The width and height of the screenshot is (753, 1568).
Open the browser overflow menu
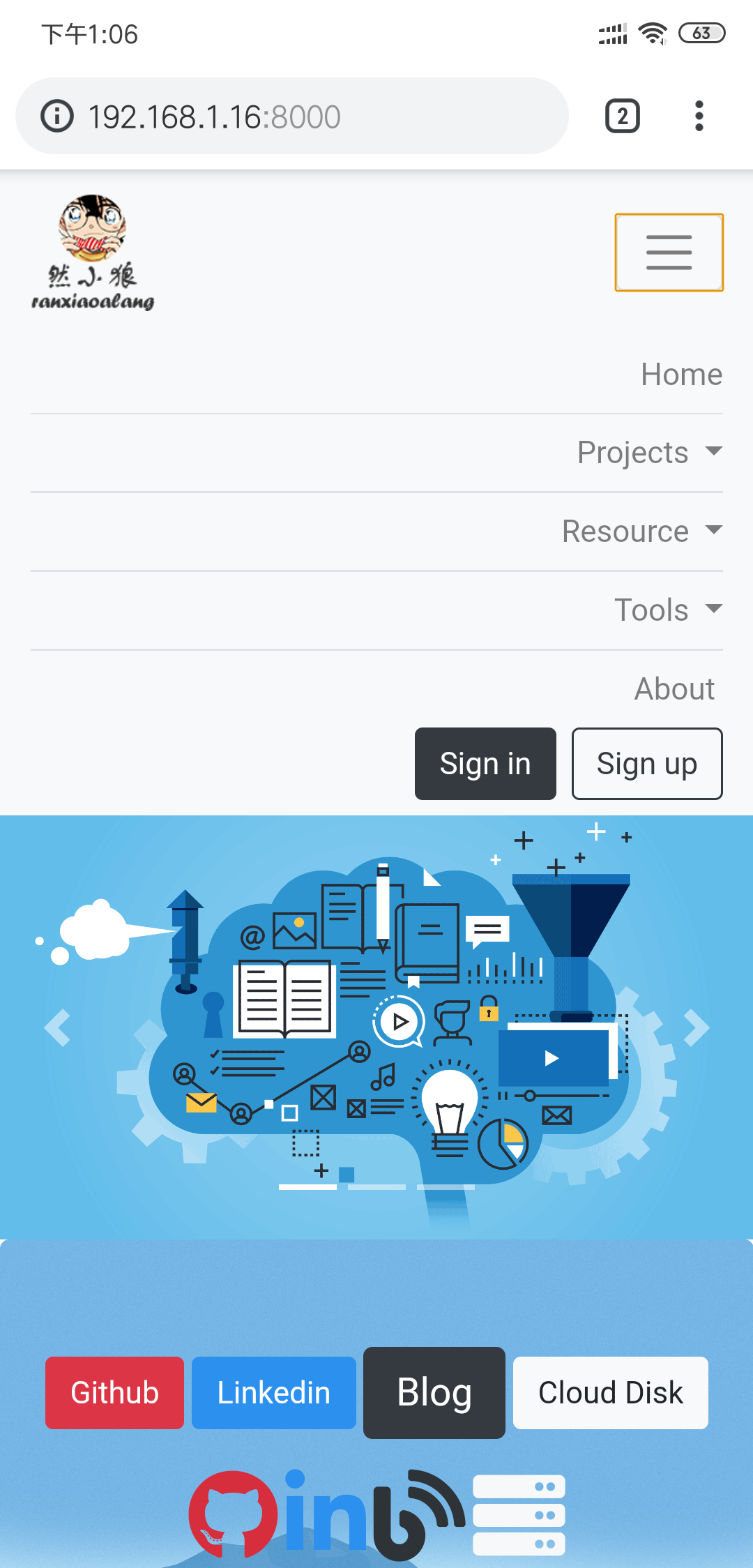(699, 116)
